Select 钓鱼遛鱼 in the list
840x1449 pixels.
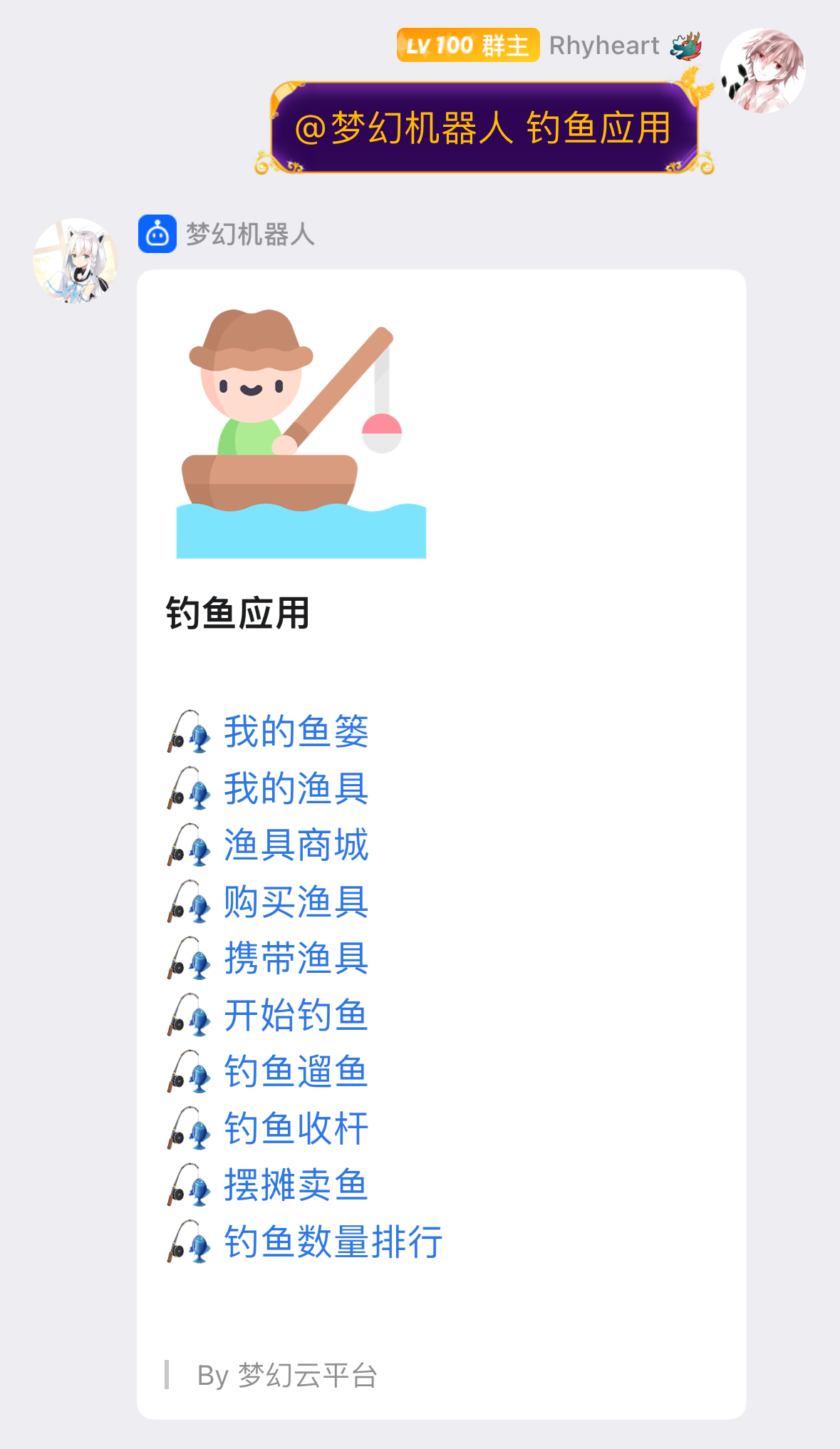pyautogui.click(x=296, y=1073)
